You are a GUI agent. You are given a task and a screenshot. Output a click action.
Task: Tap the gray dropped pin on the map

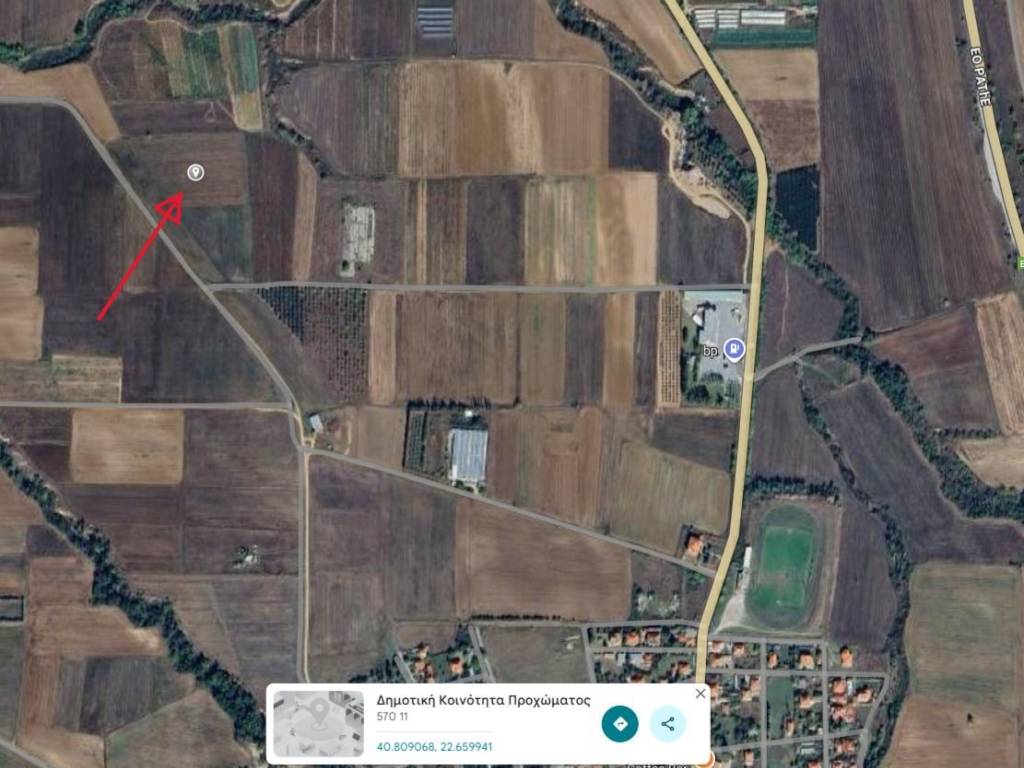(x=196, y=172)
